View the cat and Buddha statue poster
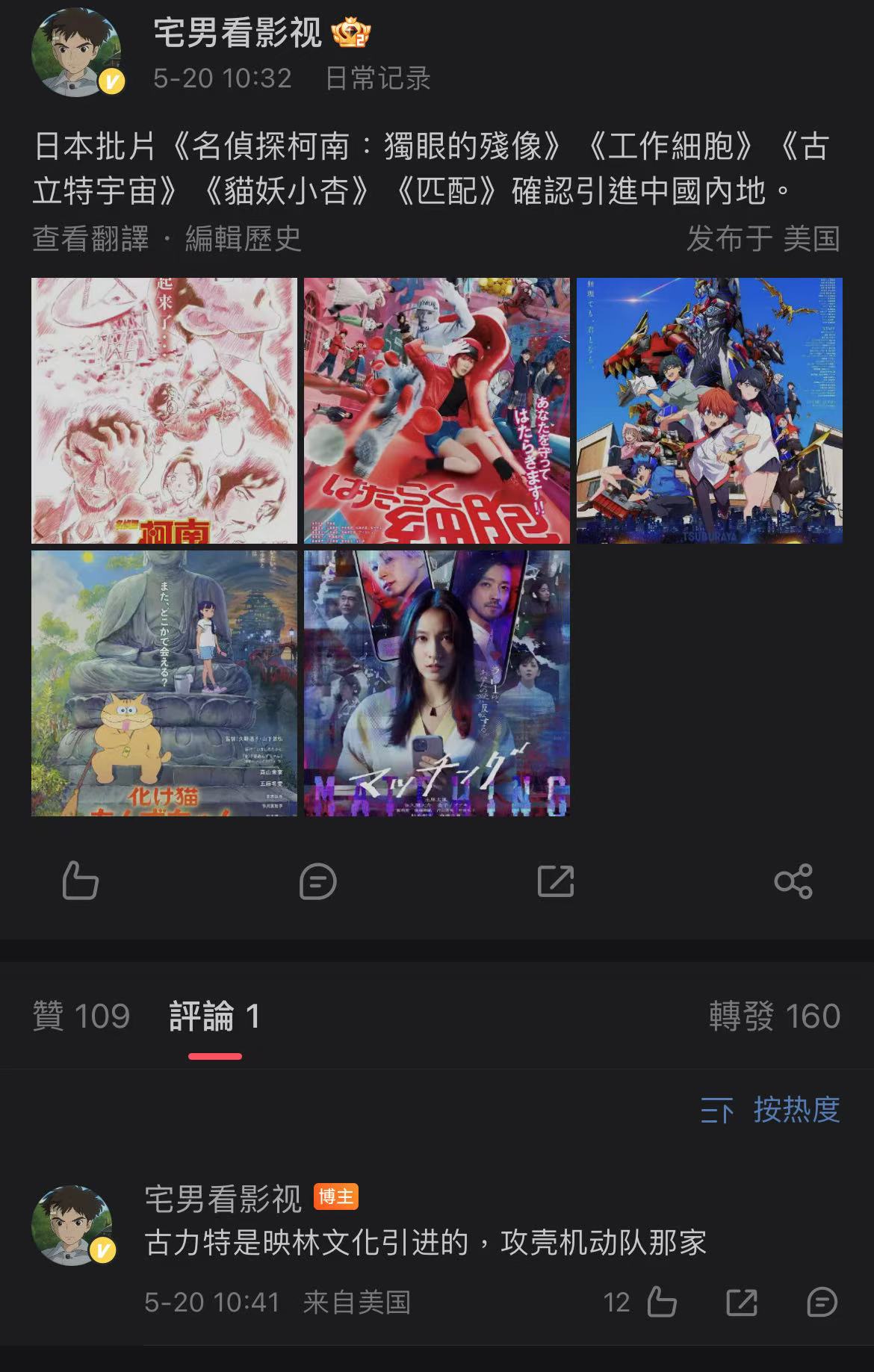 tap(164, 683)
